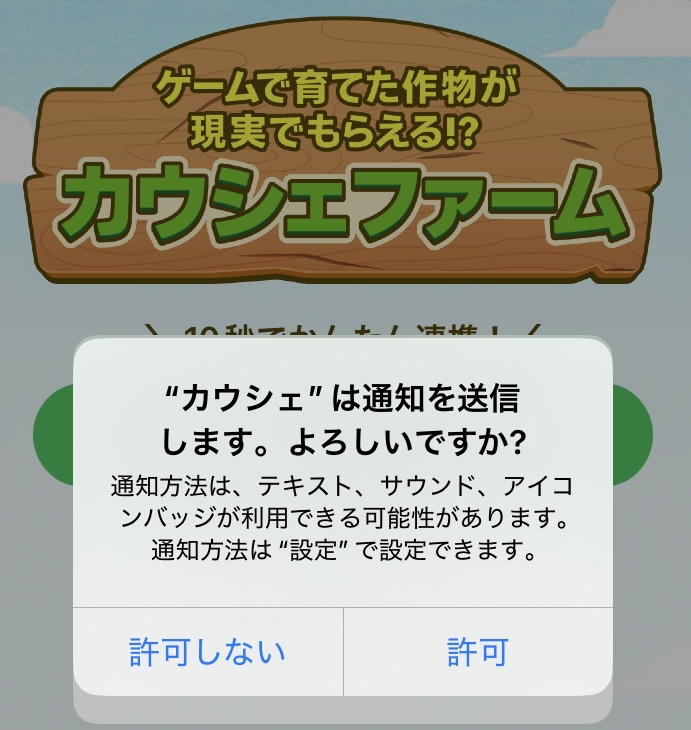This screenshot has width=691, height=730.
Task: Select 許可しない to deny notifications
Action: [x=208, y=652]
